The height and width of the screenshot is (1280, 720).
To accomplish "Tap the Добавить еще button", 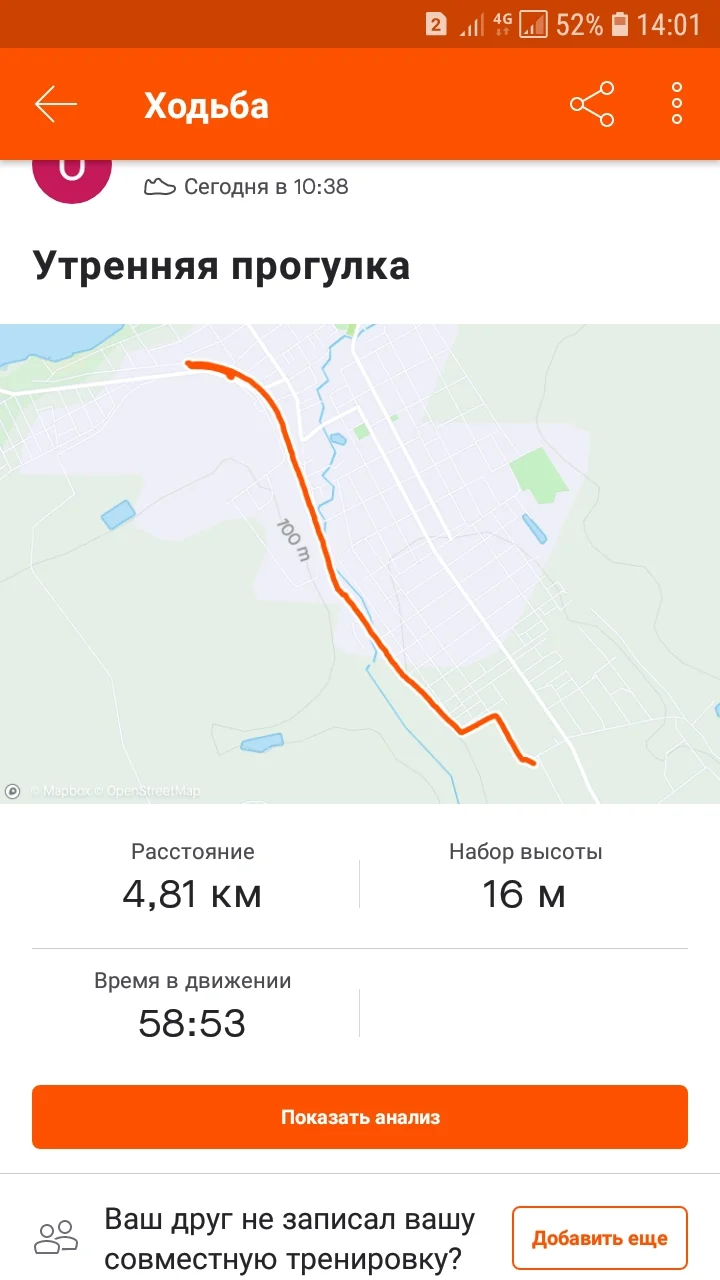I will click(599, 1237).
